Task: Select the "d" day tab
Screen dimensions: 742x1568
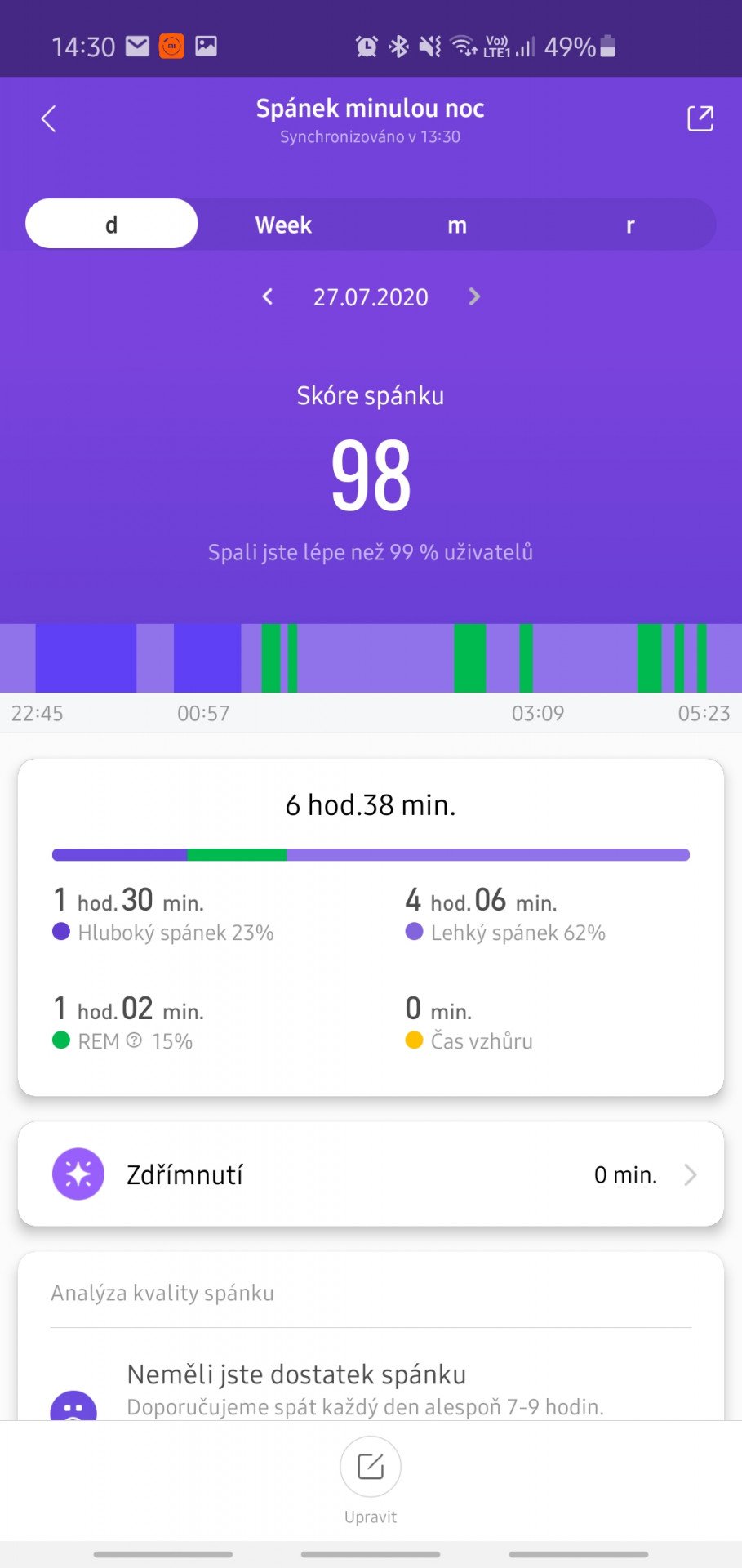Action: click(112, 224)
